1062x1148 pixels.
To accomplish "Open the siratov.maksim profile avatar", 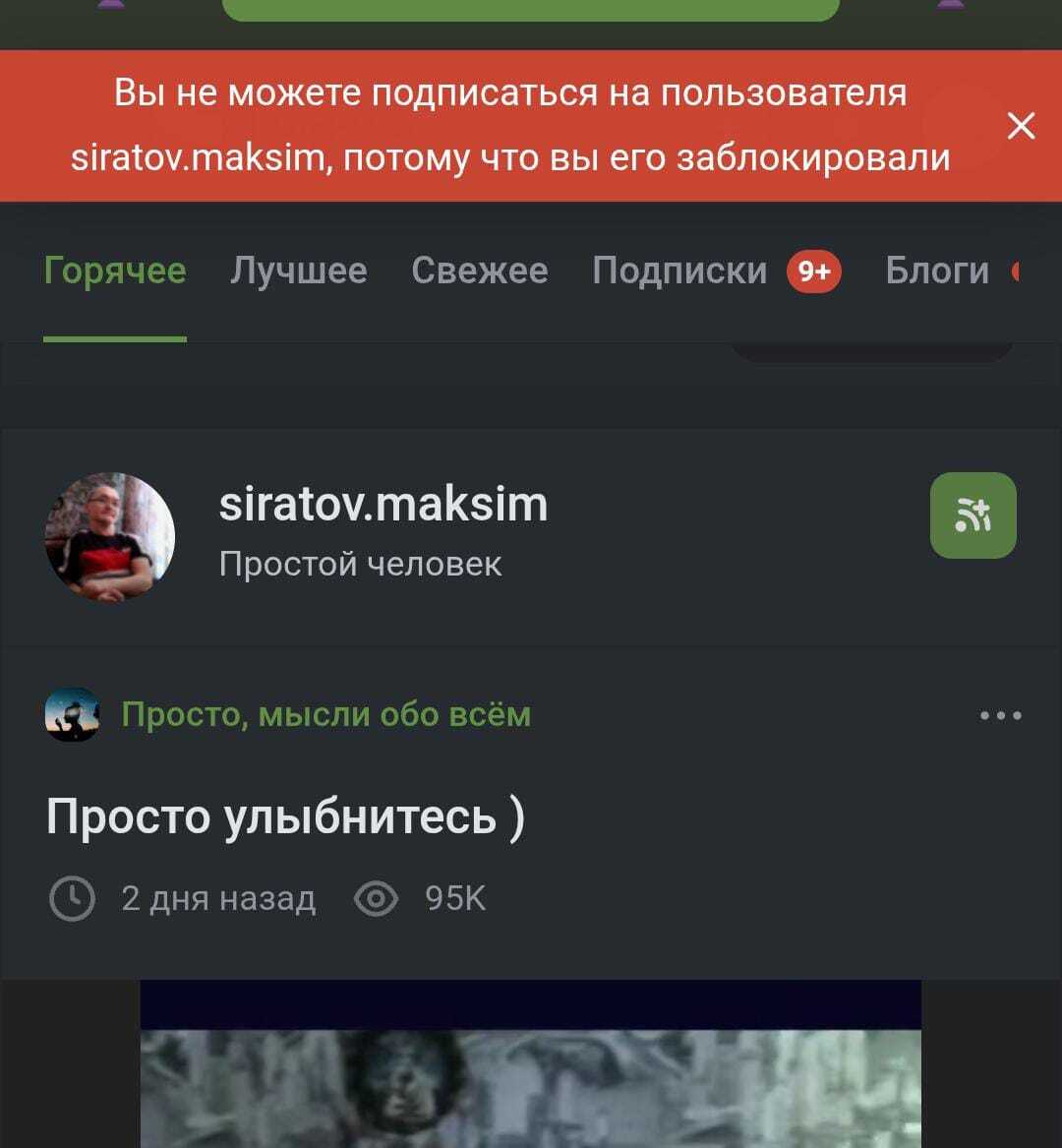I will click(110, 536).
